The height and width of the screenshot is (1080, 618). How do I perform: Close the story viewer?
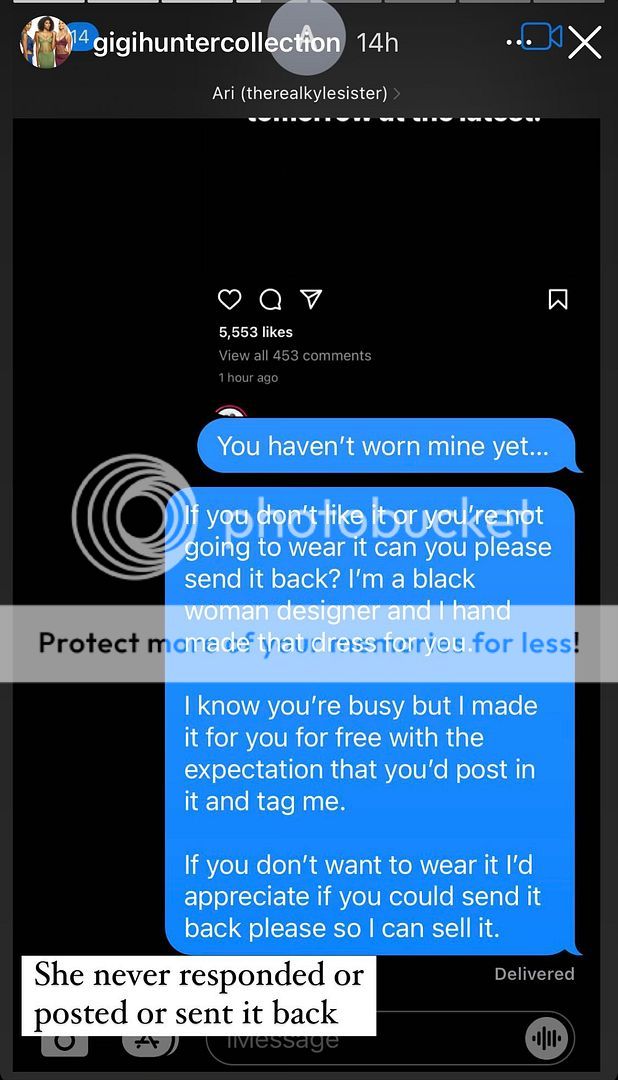pyautogui.click(x=584, y=43)
